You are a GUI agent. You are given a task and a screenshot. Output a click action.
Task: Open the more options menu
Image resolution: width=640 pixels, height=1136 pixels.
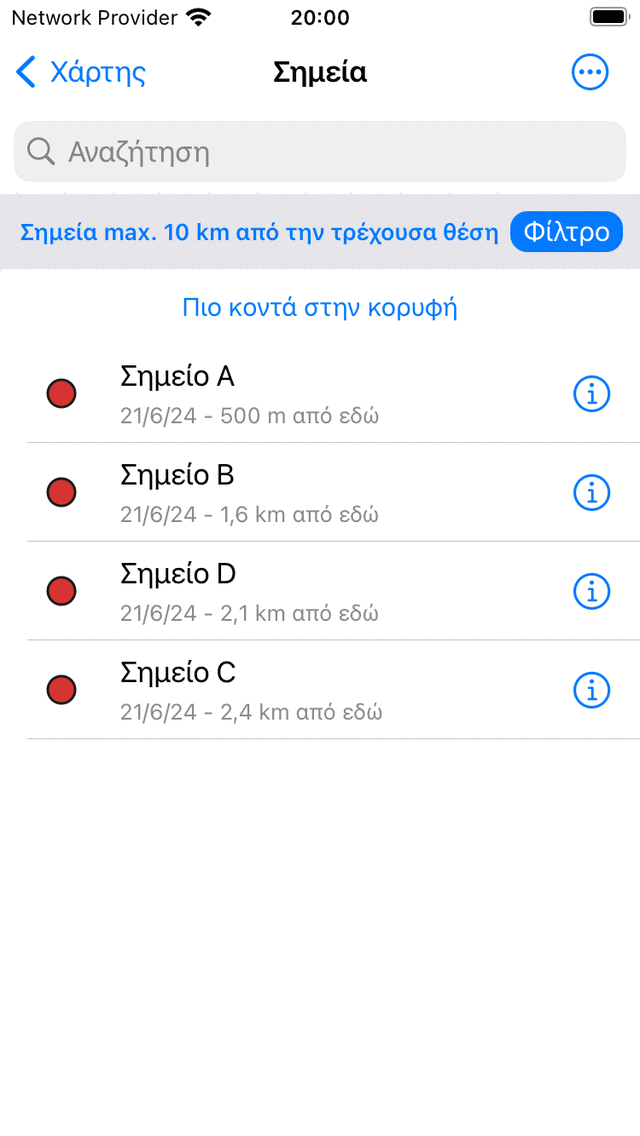(x=590, y=72)
